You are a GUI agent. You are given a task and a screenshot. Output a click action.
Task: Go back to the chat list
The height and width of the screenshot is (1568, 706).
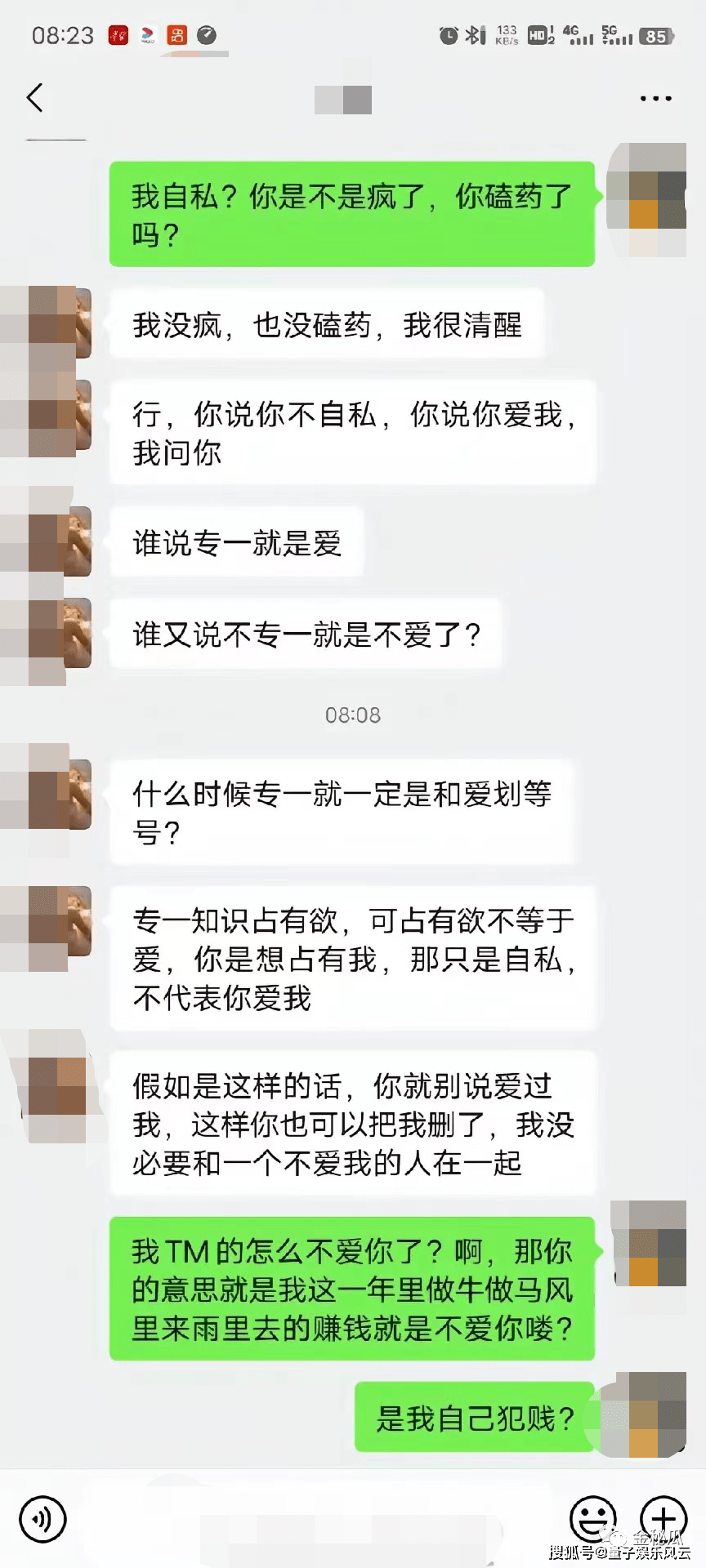point(34,98)
